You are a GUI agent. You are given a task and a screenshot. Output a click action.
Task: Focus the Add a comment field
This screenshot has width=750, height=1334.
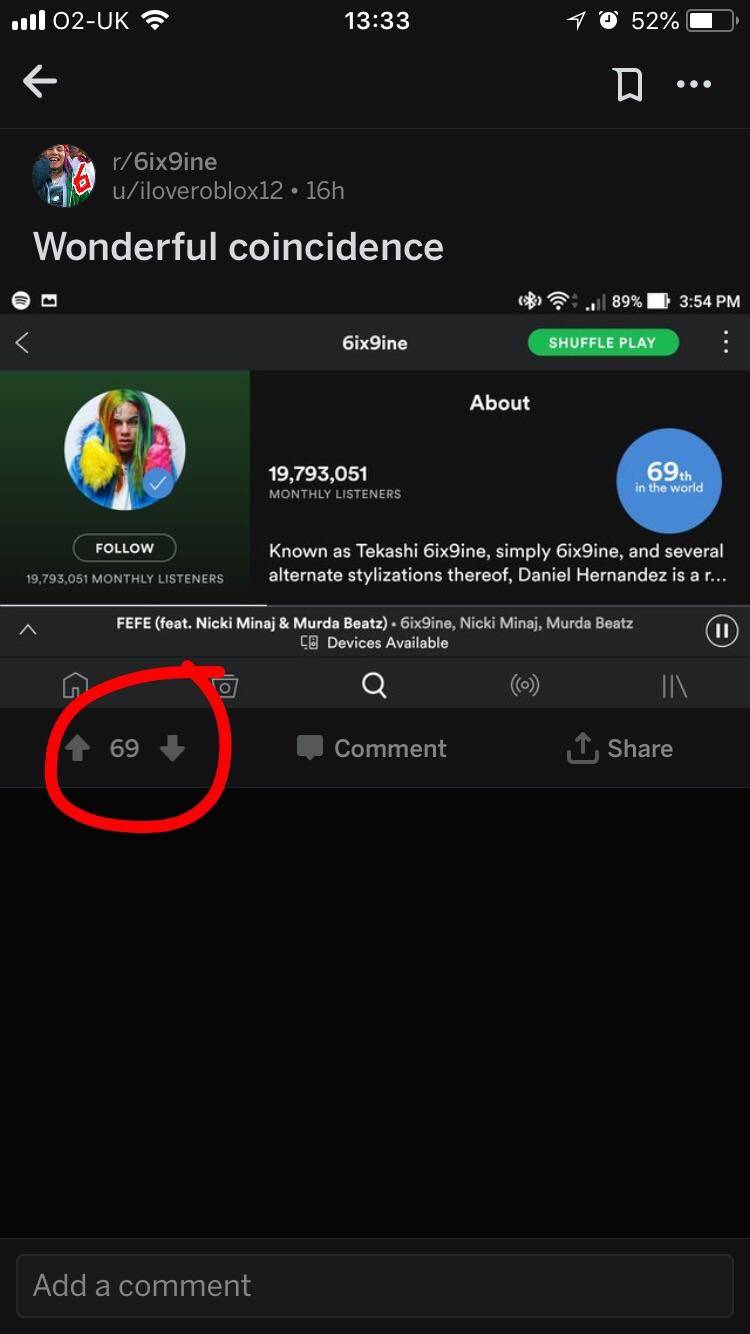click(x=375, y=1286)
